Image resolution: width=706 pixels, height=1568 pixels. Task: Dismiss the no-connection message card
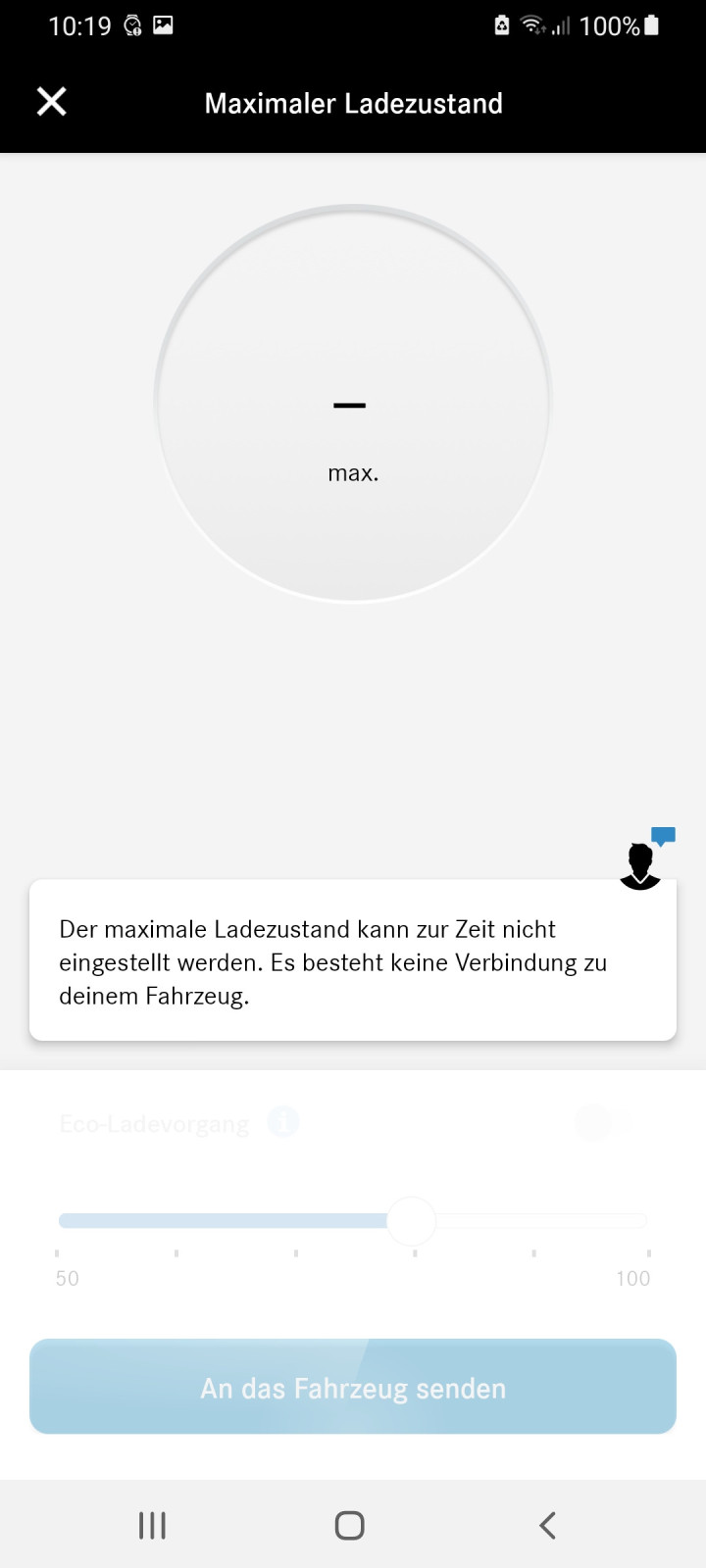click(x=353, y=961)
